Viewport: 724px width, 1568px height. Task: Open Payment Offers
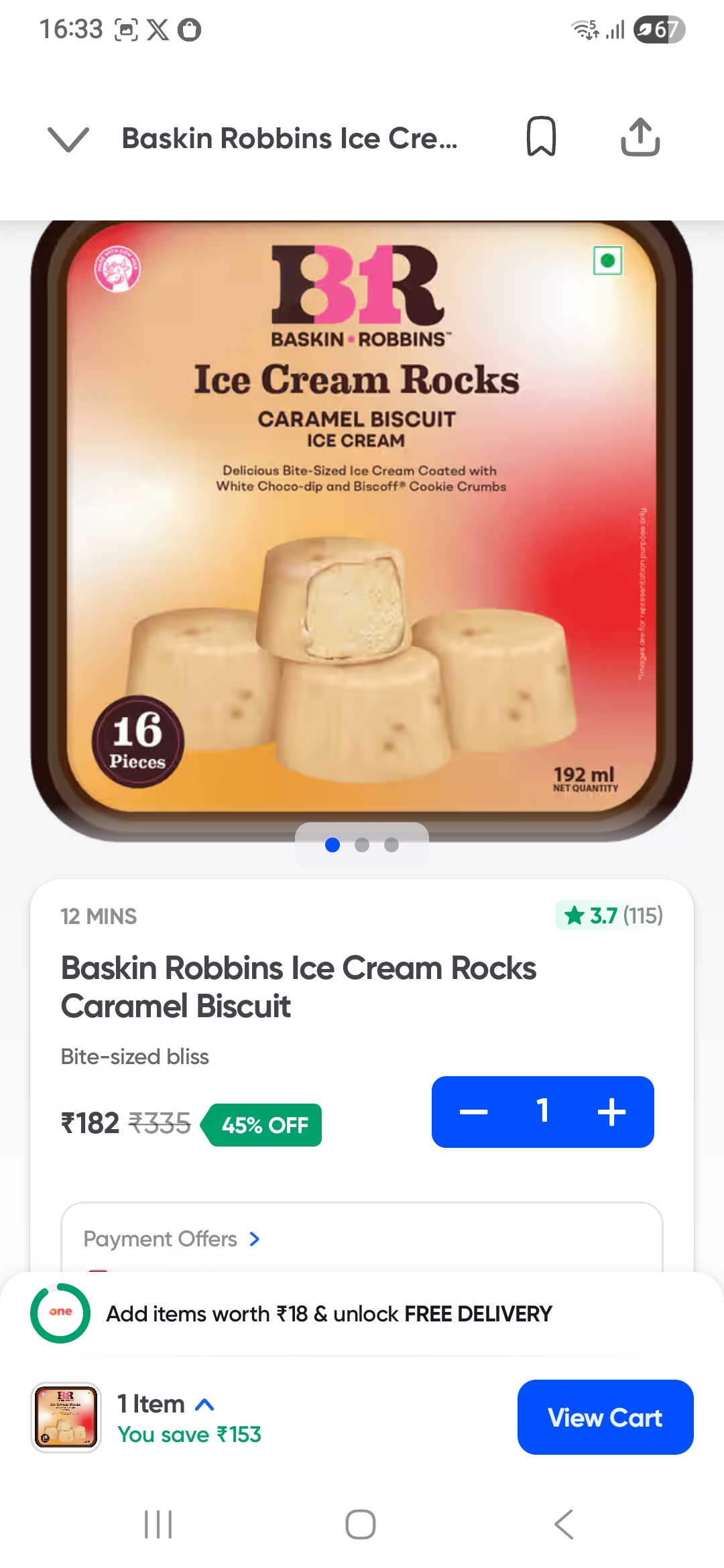pos(172,1239)
